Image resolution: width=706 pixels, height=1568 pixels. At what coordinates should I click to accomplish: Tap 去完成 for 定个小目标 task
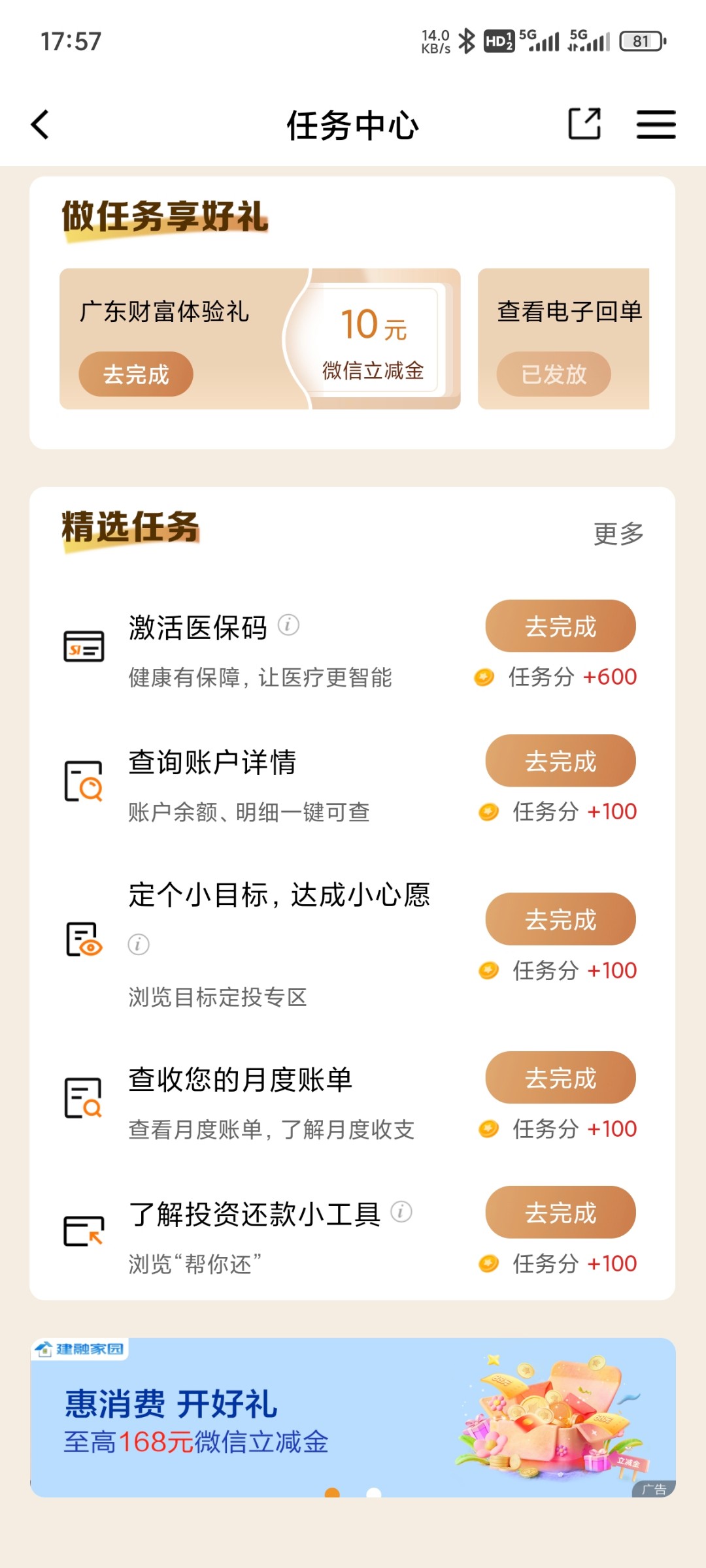(560, 919)
